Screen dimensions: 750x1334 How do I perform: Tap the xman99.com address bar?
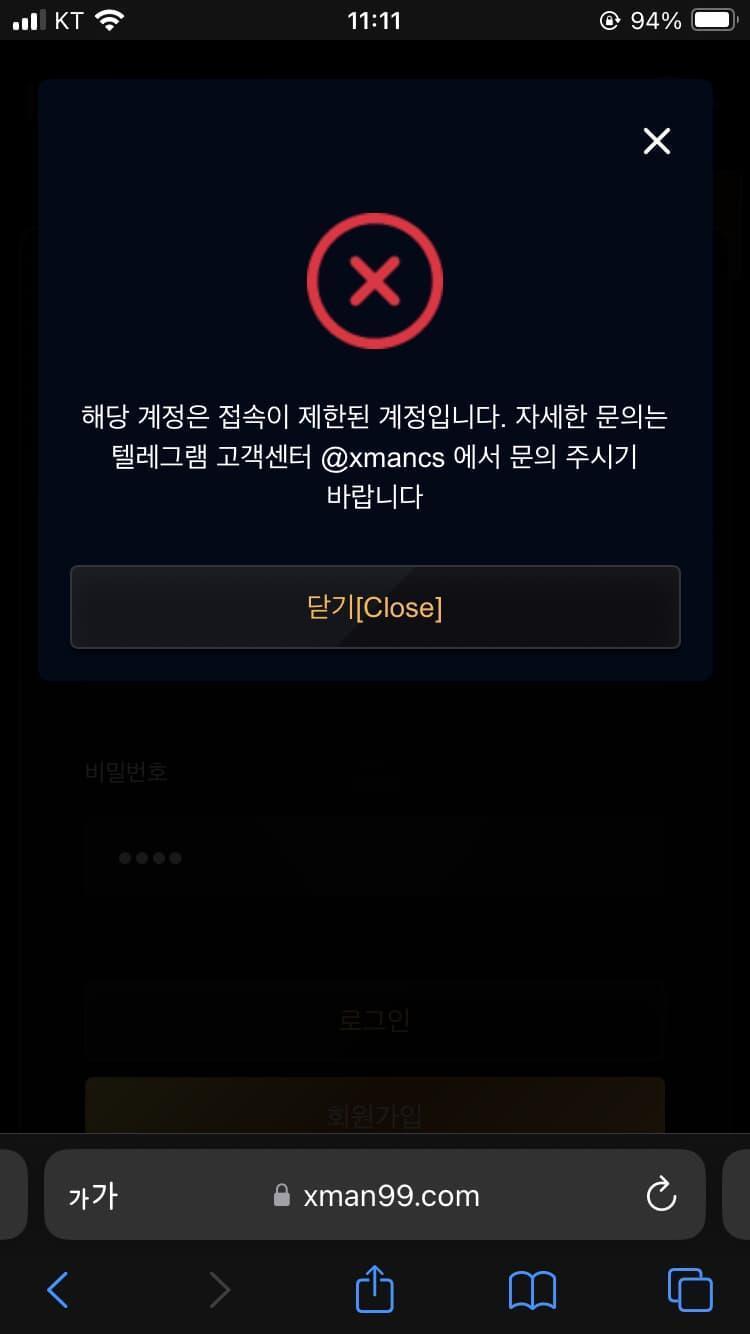(390, 1196)
